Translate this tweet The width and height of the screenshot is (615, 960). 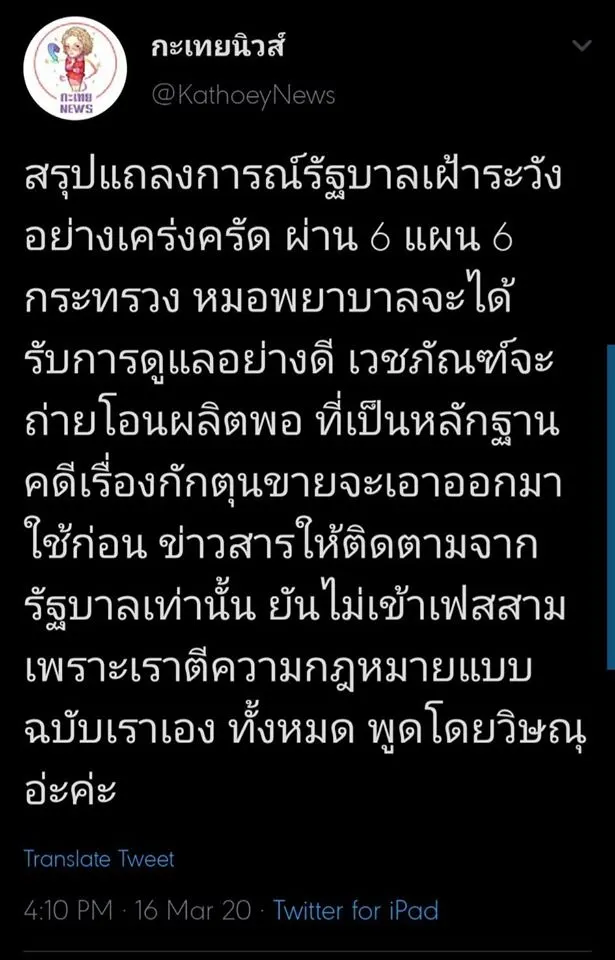coord(99,859)
